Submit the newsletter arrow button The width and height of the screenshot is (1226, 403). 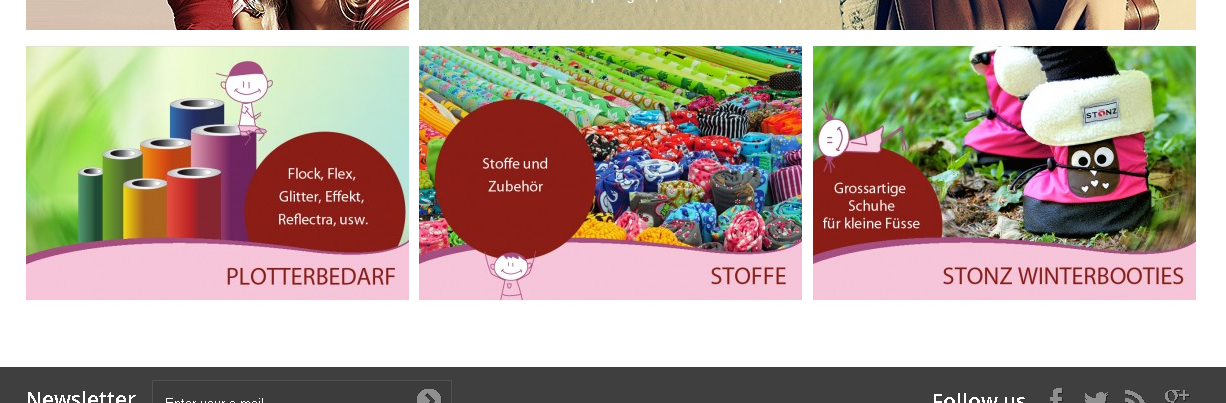coord(429,398)
